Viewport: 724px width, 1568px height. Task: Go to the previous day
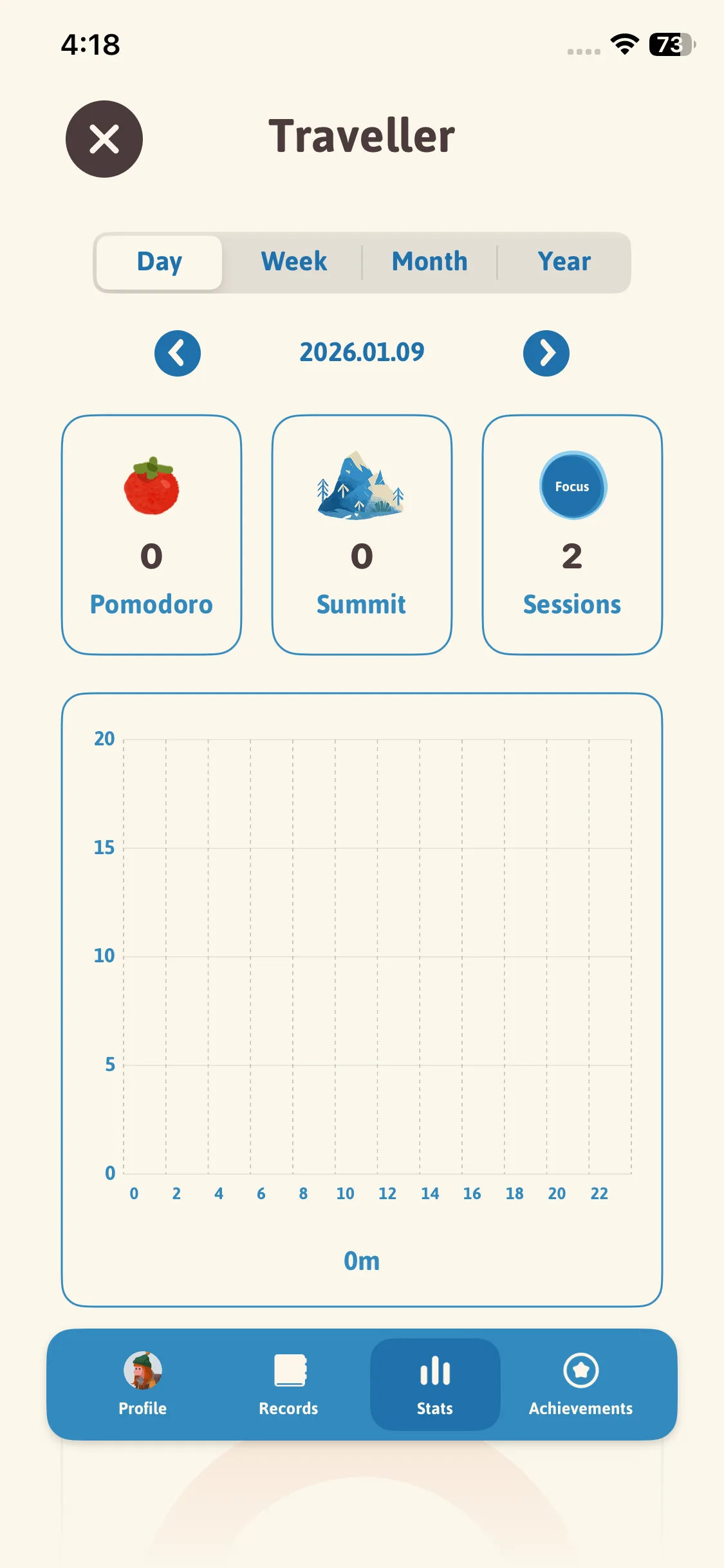[x=178, y=353]
